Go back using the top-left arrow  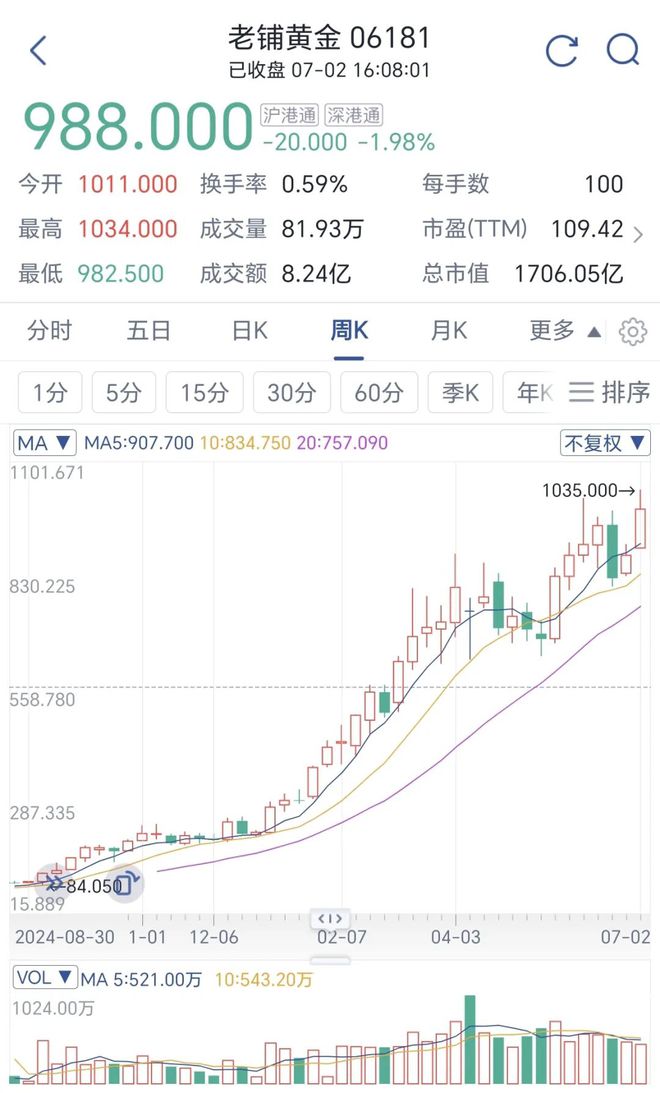[x=39, y=50]
